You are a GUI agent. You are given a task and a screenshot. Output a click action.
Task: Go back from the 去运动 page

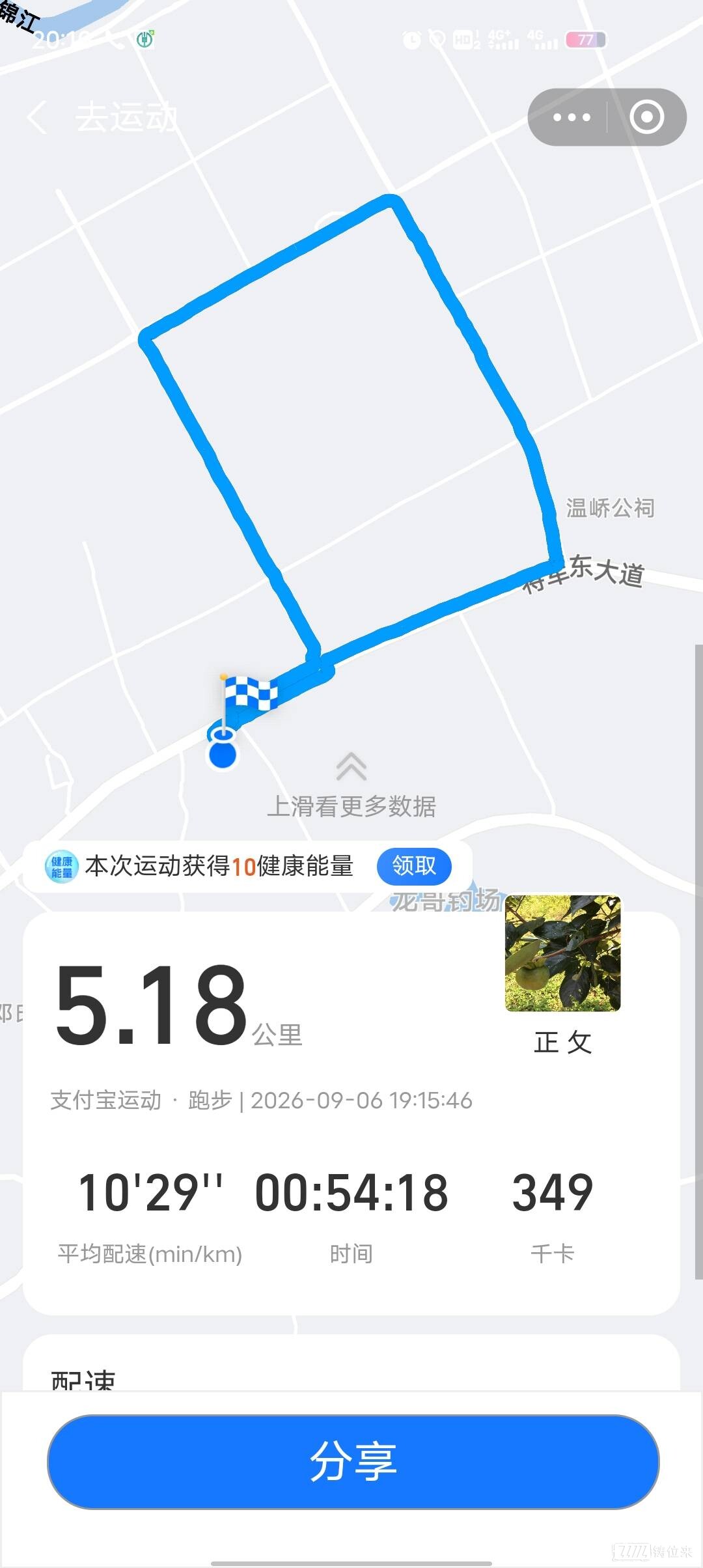coord(38,118)
